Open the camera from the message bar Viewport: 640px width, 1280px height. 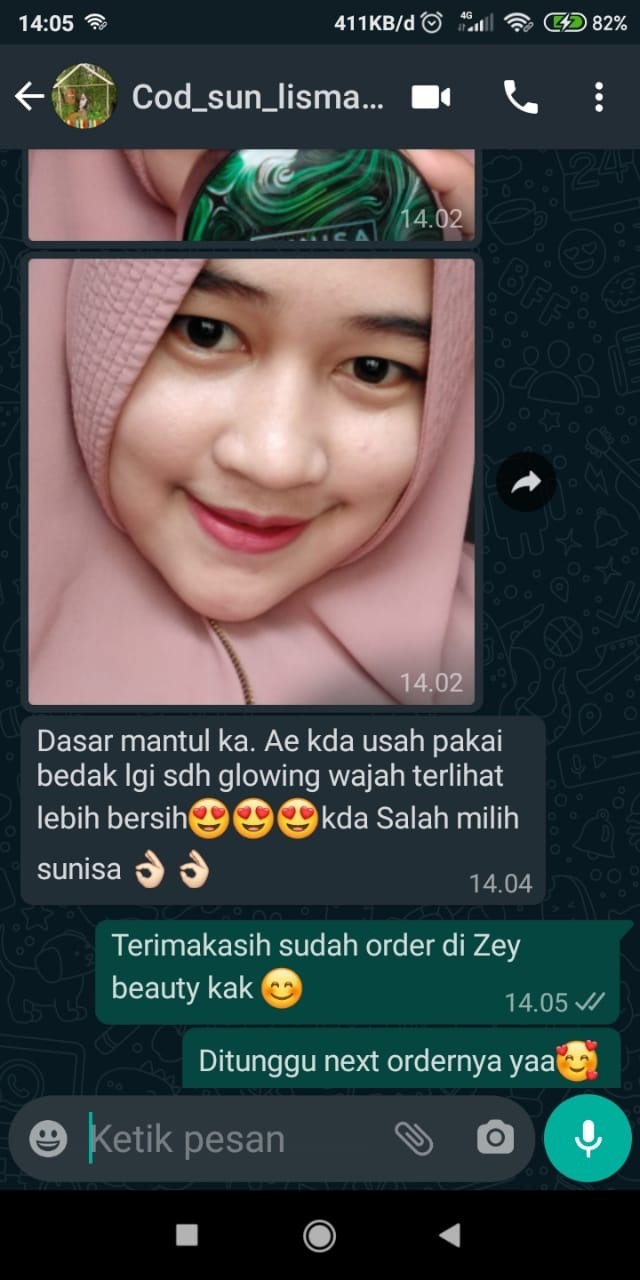pyautogui.click(x=494, y=1138)
